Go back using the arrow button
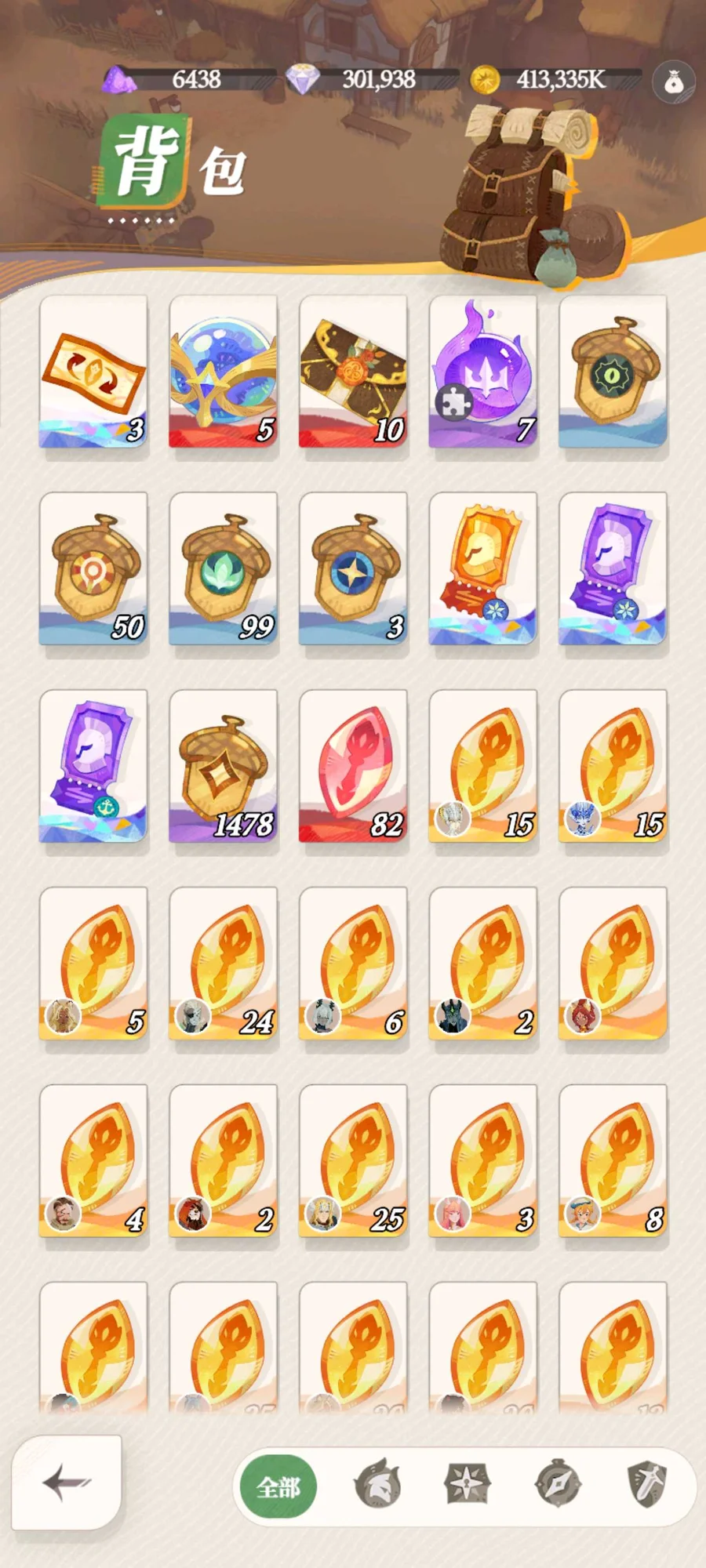Screen dimensions: 706x1568 tap(67, 1482)
